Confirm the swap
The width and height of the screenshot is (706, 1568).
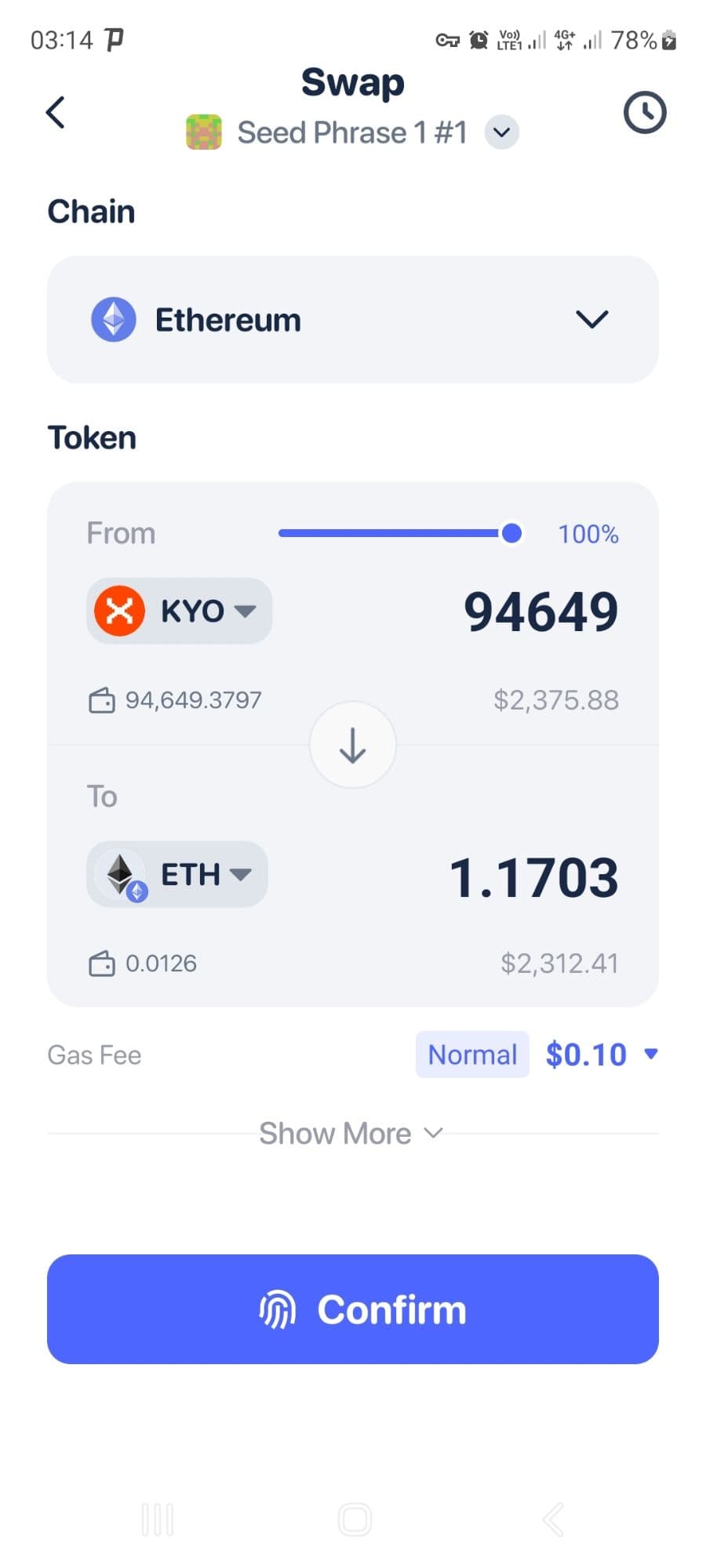click(353, 1309)
